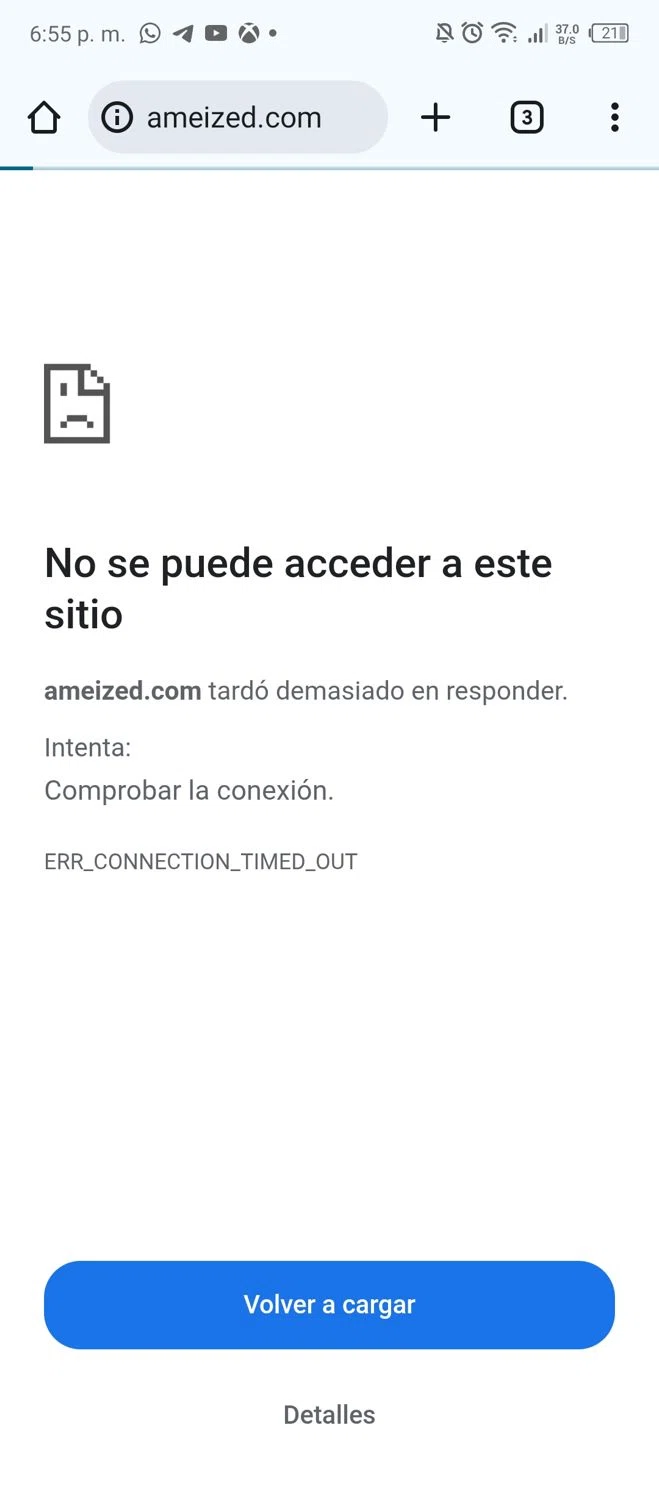
Task: View site information icon
Action: click(117, 118)
